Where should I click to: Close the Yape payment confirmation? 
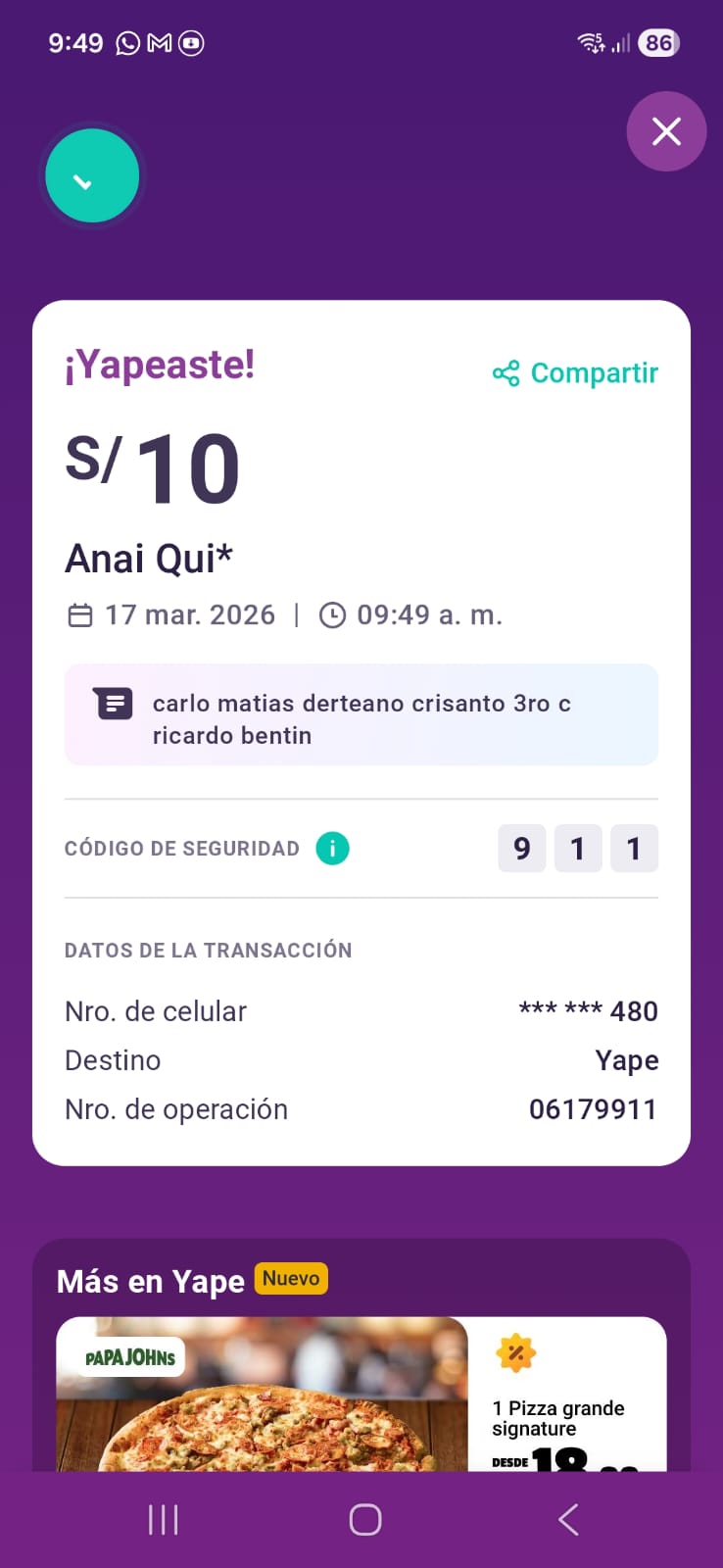point(666,131)
